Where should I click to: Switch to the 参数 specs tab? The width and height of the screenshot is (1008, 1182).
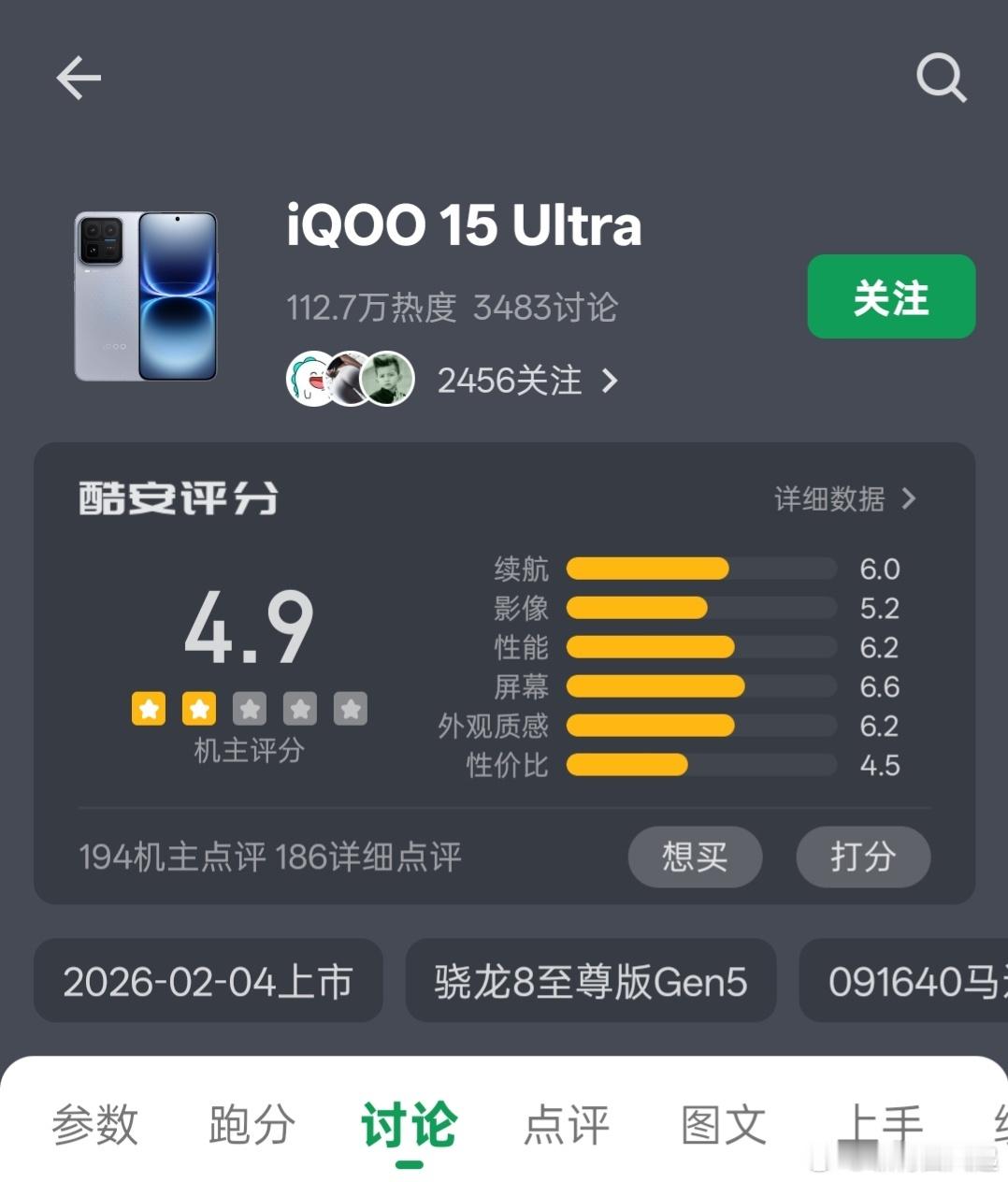(x=96, y=1126)
